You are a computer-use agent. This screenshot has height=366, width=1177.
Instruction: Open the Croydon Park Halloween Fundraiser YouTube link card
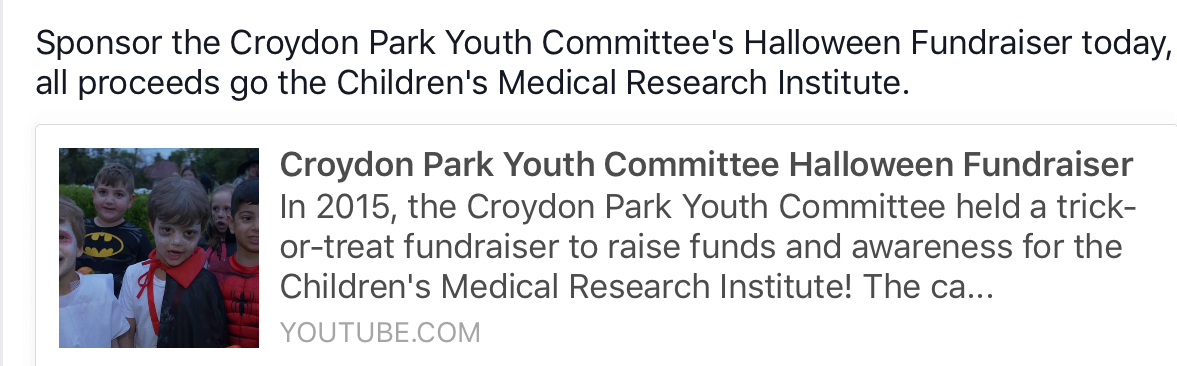coord(607,246)
